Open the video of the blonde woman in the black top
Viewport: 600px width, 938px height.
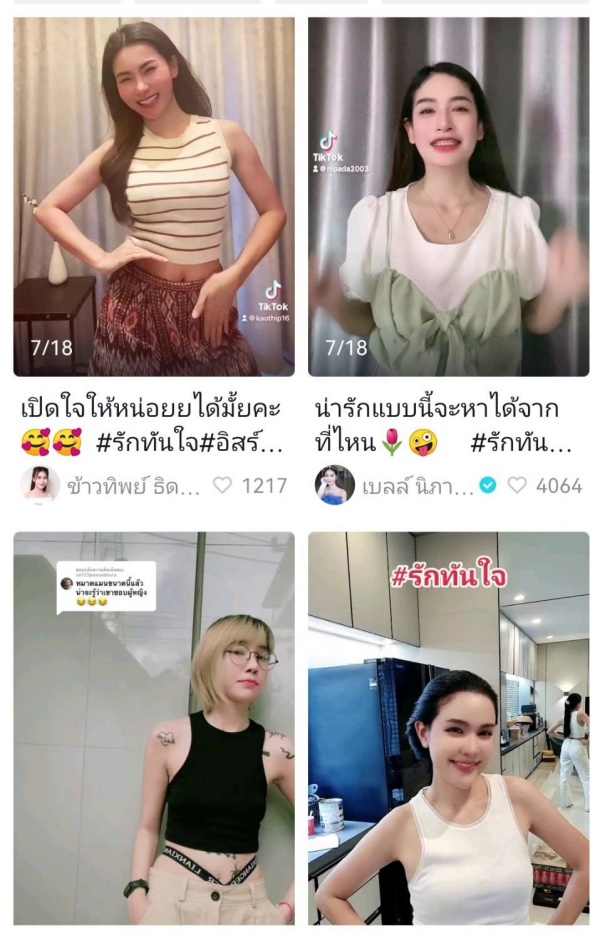153,728
